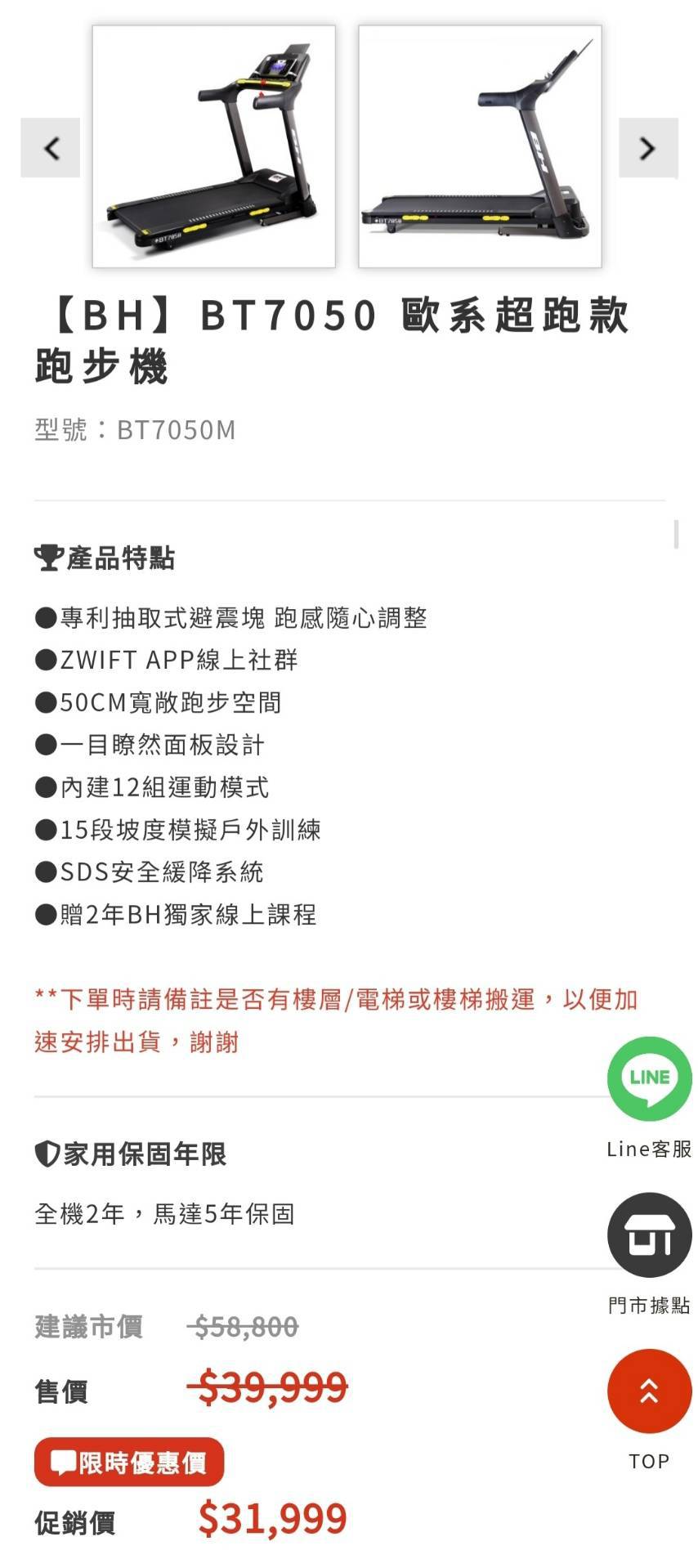Jump back to TOP of page
This screenshot has height=1568, width=698.
[649, 1391]
